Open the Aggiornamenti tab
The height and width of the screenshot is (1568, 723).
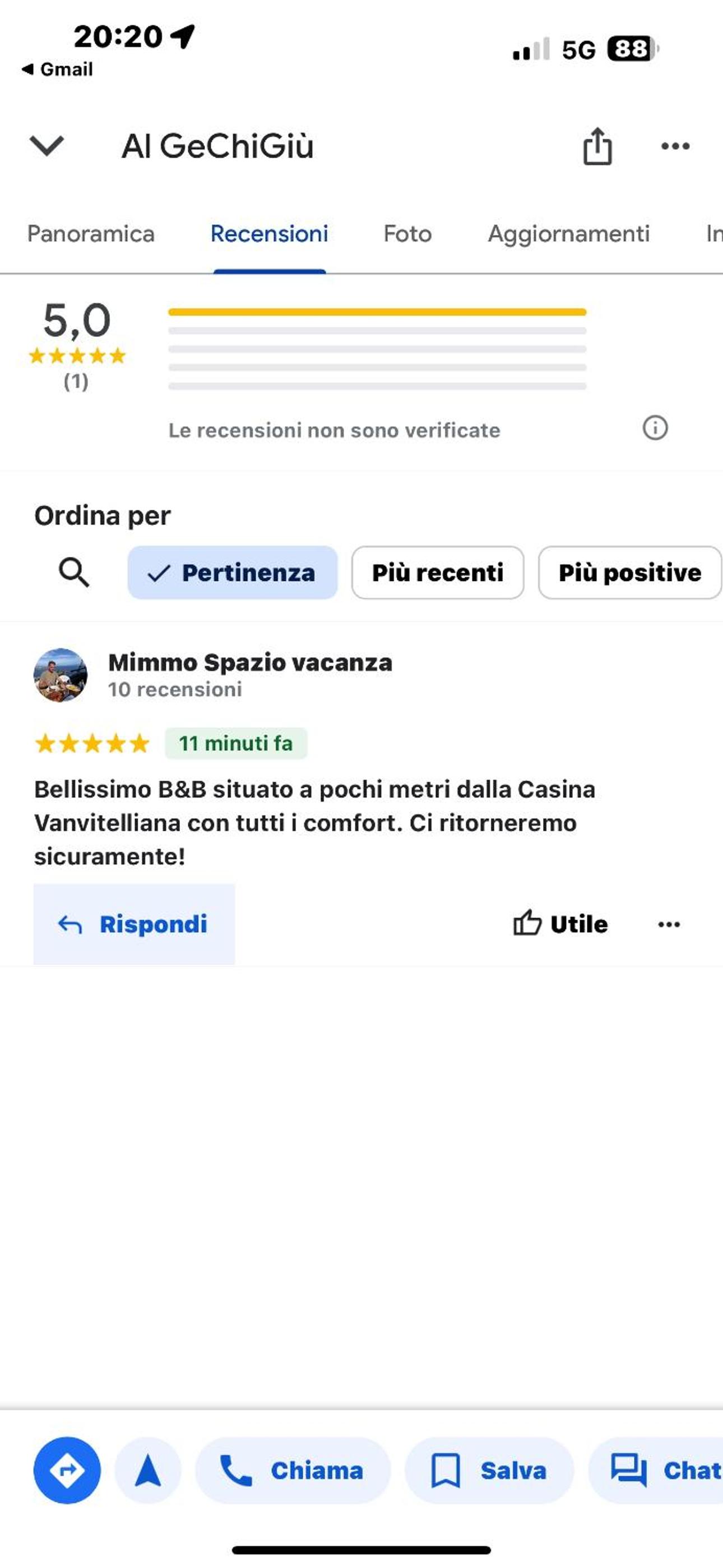568,234
